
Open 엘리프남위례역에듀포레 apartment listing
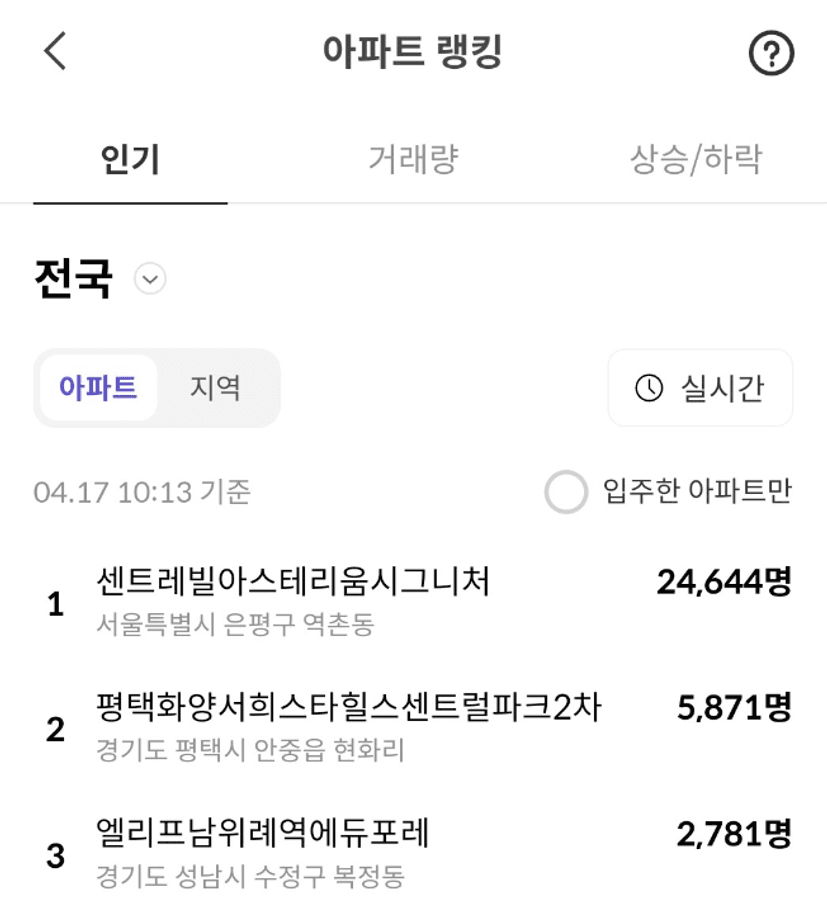point(264,850)
